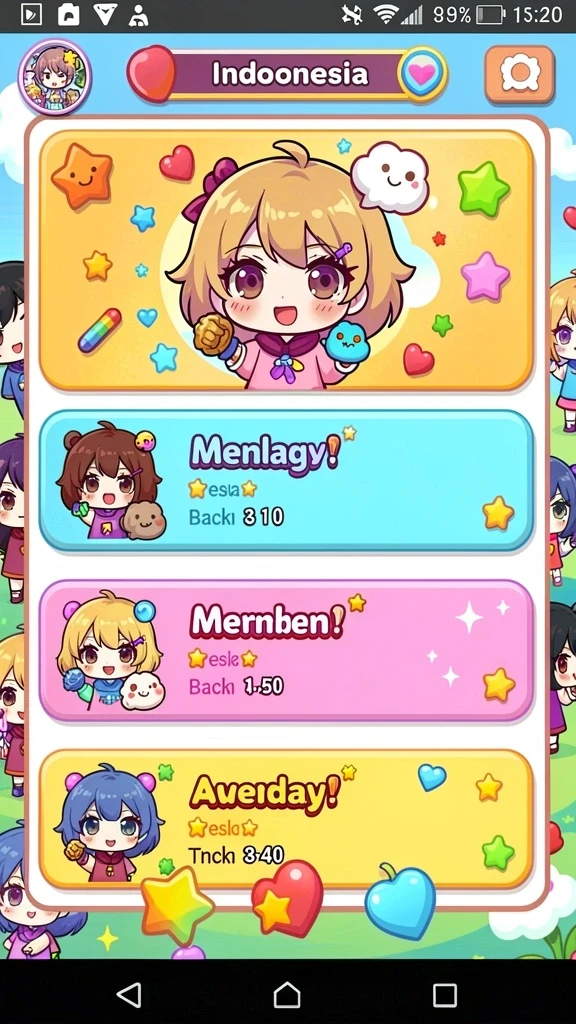This screenshot has height=1024, width=576.
Task: Open the Menlagy! card
Action: pyautogui.click(x=286, y=481)
